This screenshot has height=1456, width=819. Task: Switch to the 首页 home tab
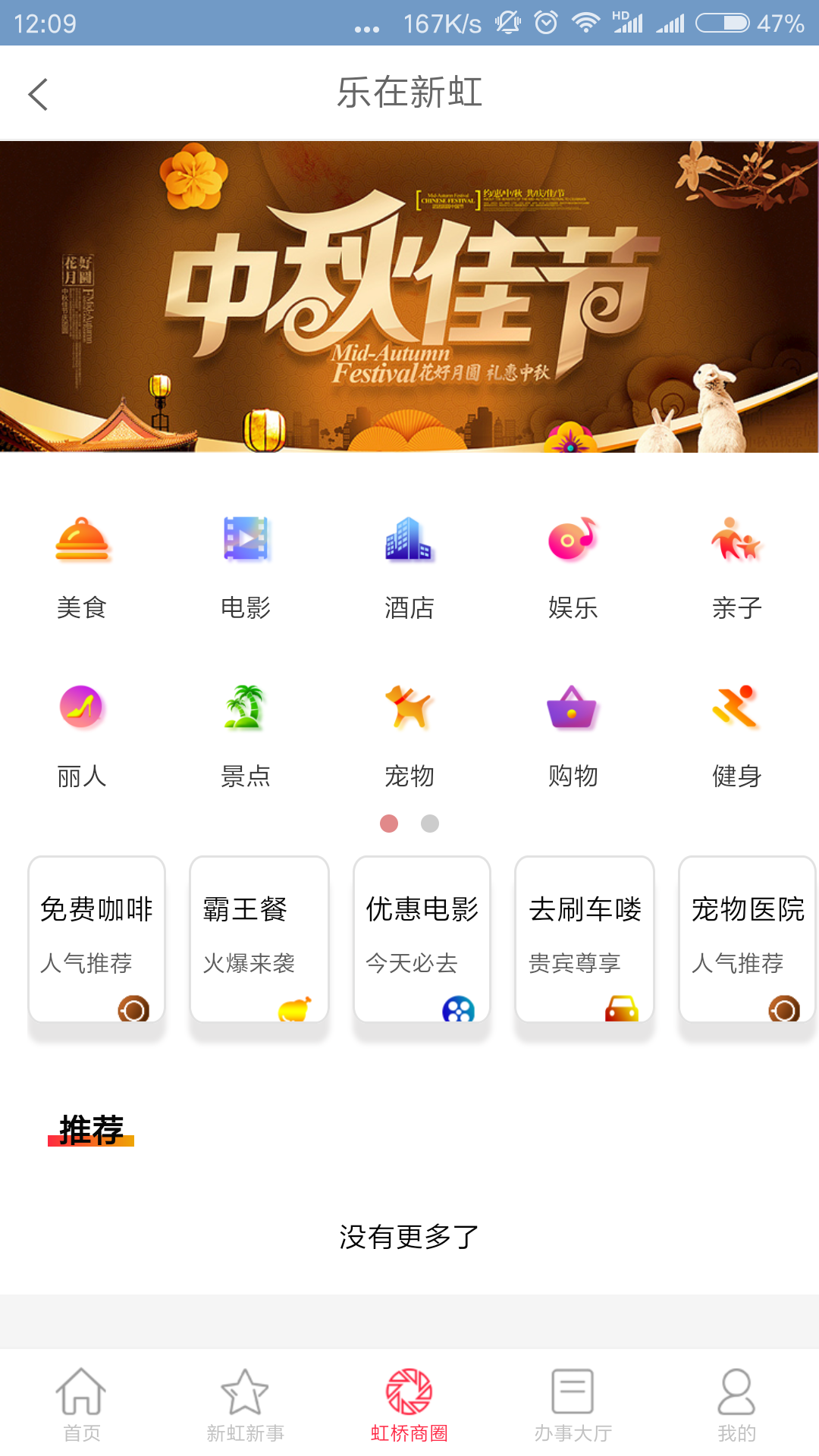click(81, 1404)
